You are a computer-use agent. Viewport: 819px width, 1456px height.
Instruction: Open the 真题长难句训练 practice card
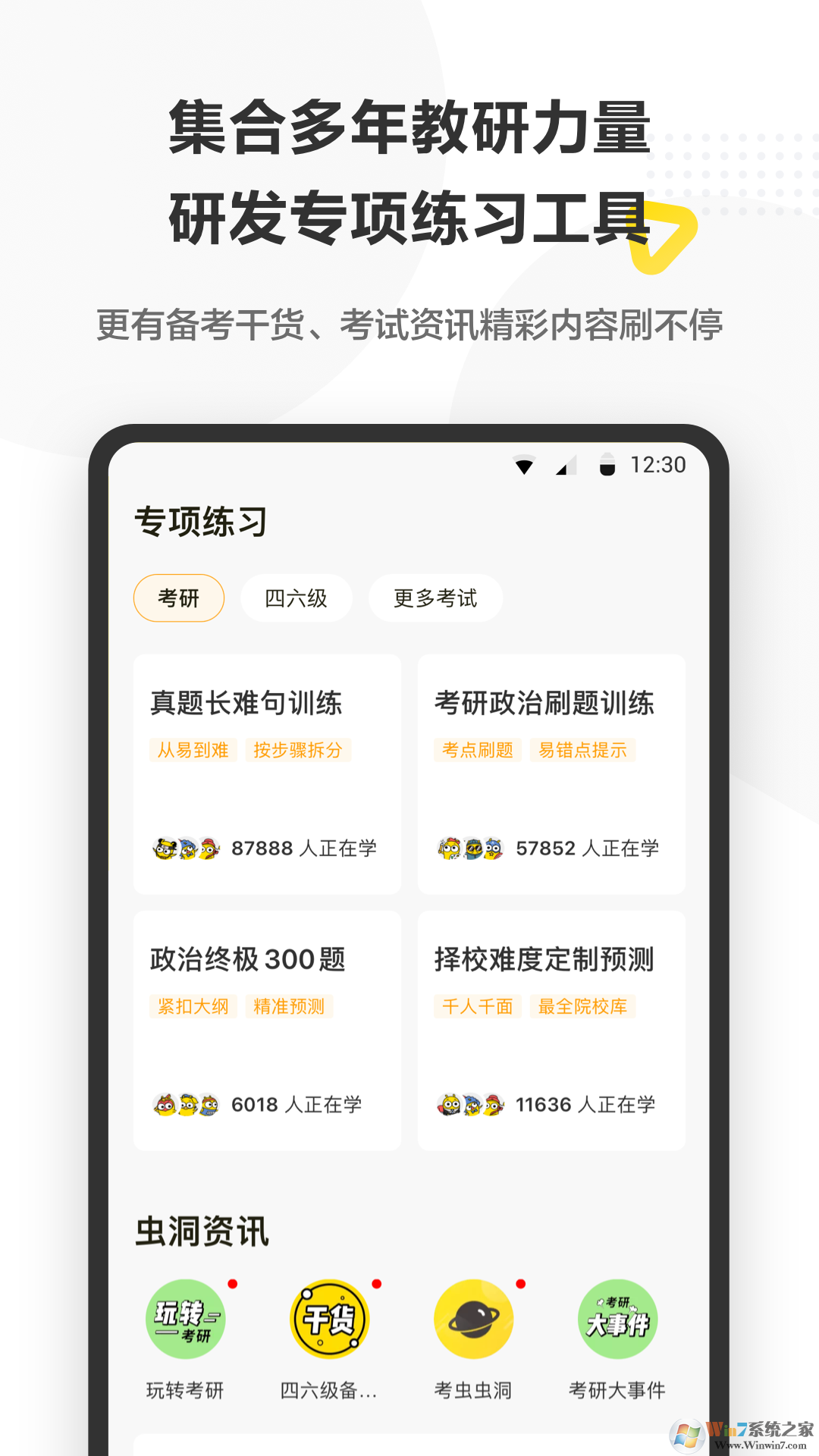pyautogui.click(x=267, y=773)
